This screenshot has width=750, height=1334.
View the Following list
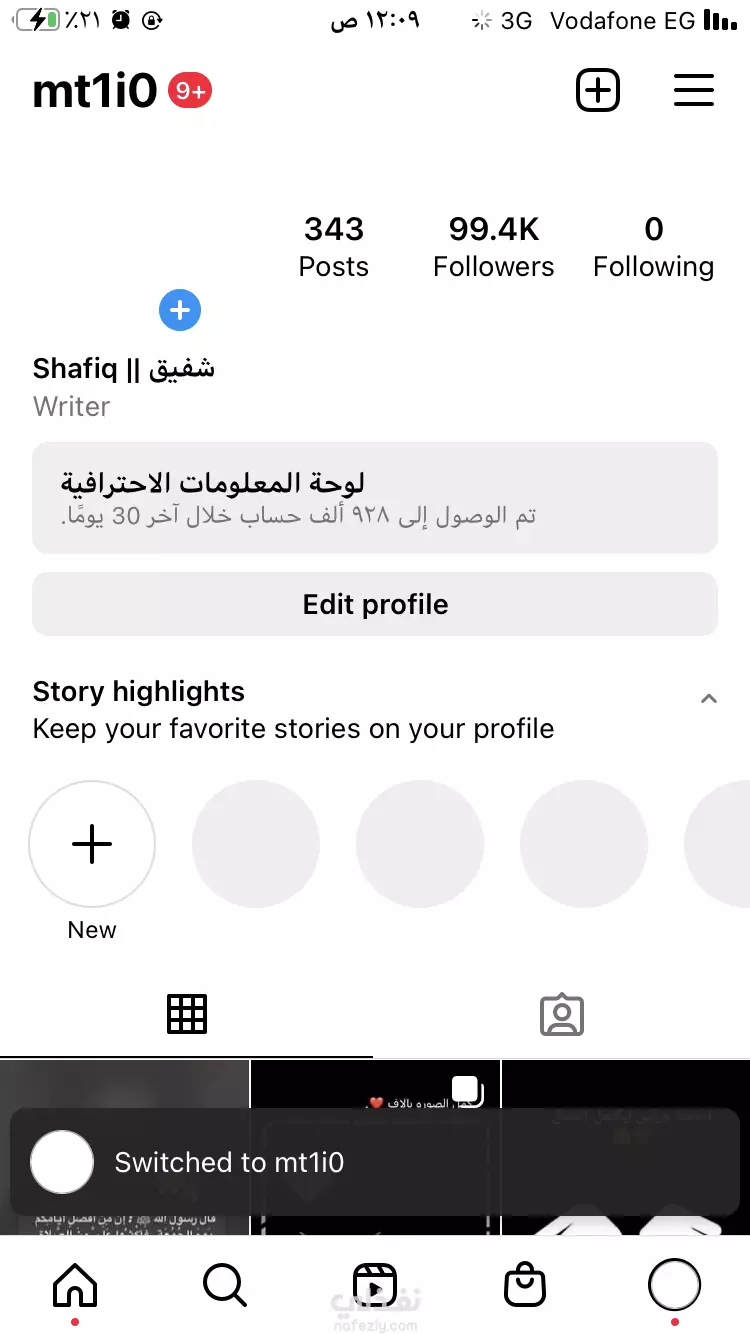[654, 247]
